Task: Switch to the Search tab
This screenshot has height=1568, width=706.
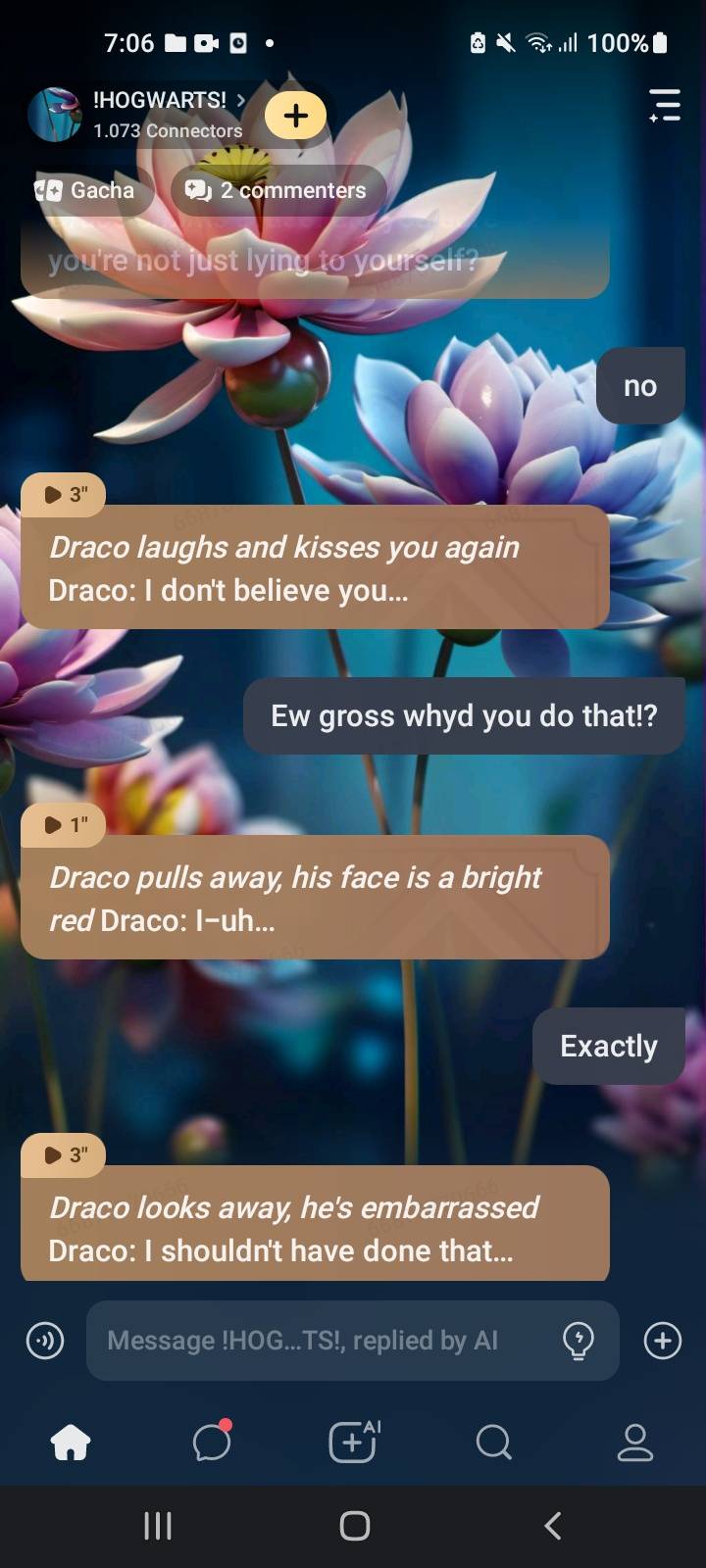Action: pos(493,1443)
